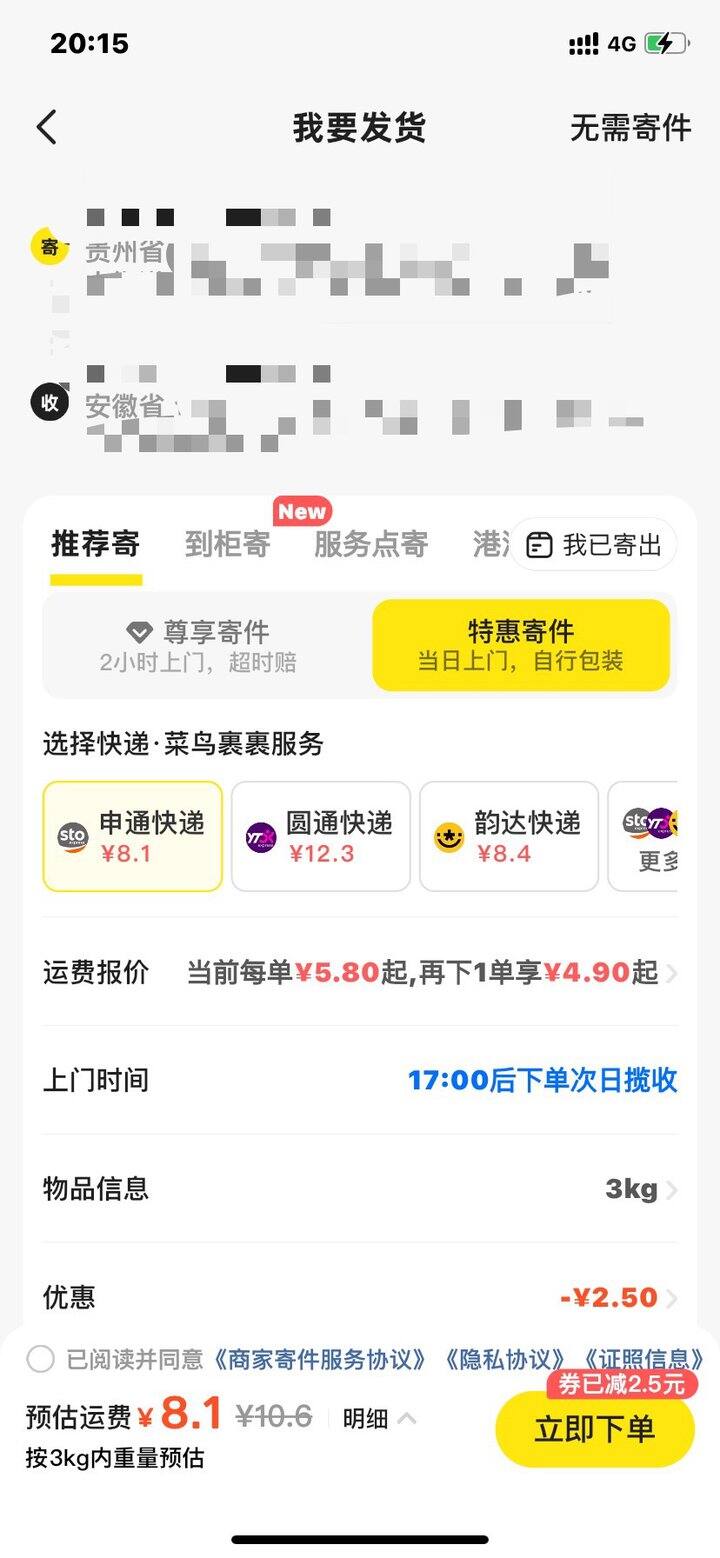Select the 特惠寄件 option

pos(521,645)
